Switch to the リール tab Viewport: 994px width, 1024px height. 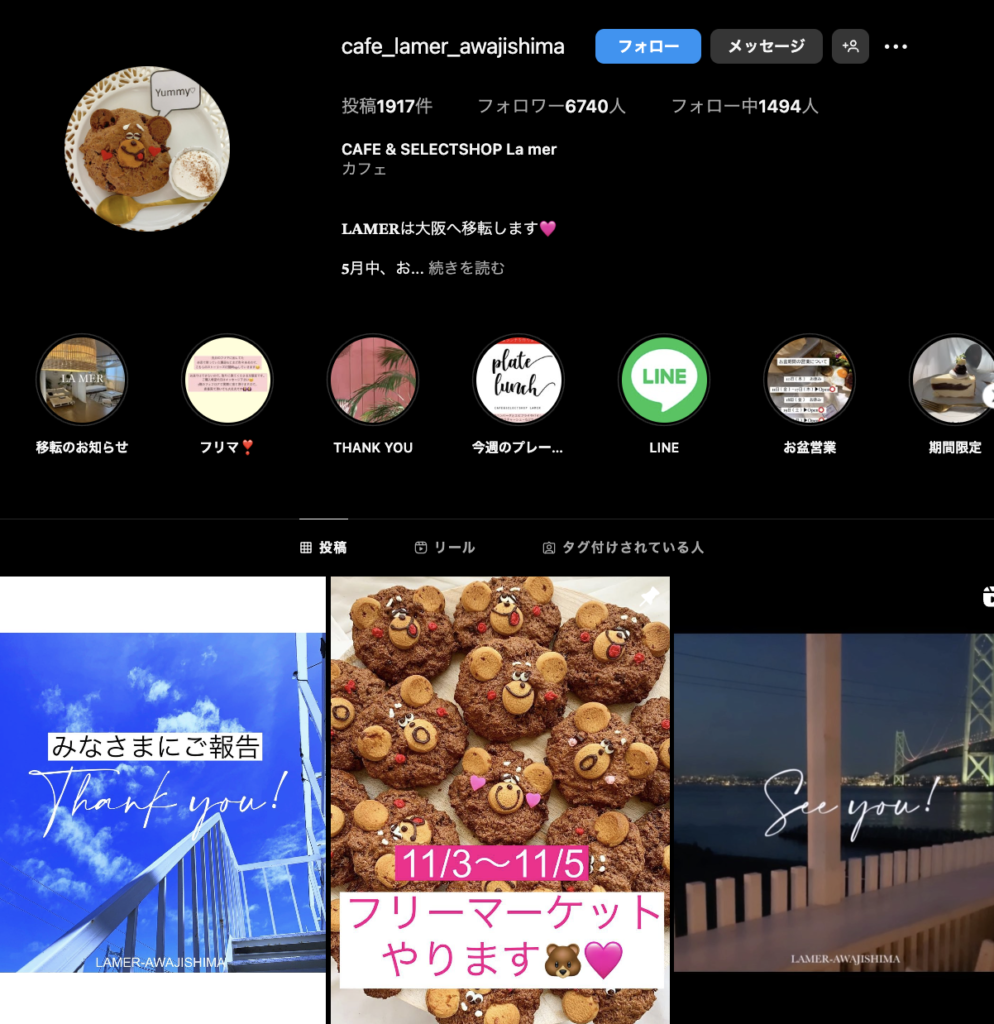click(445, 548)
